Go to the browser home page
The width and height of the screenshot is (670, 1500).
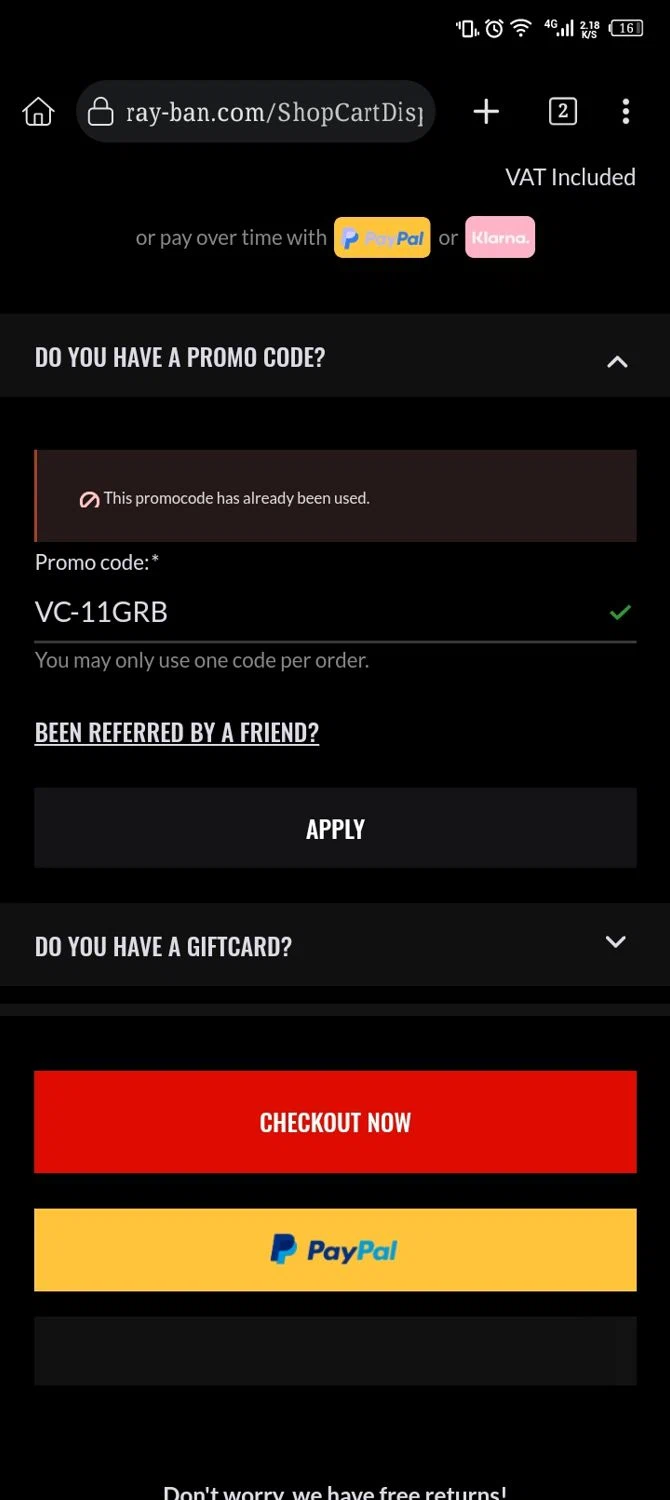click(38, 112)
